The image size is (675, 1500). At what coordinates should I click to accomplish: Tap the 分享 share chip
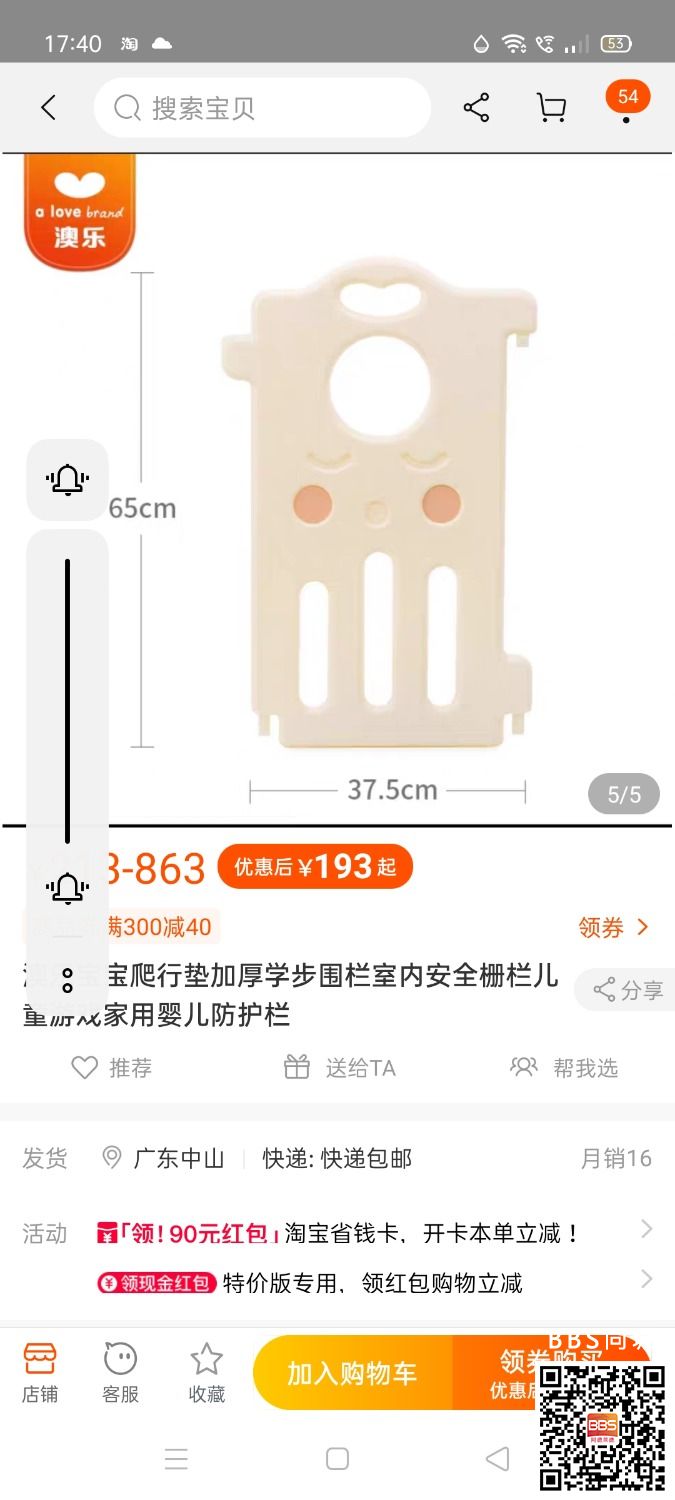(x=627, y=990)
